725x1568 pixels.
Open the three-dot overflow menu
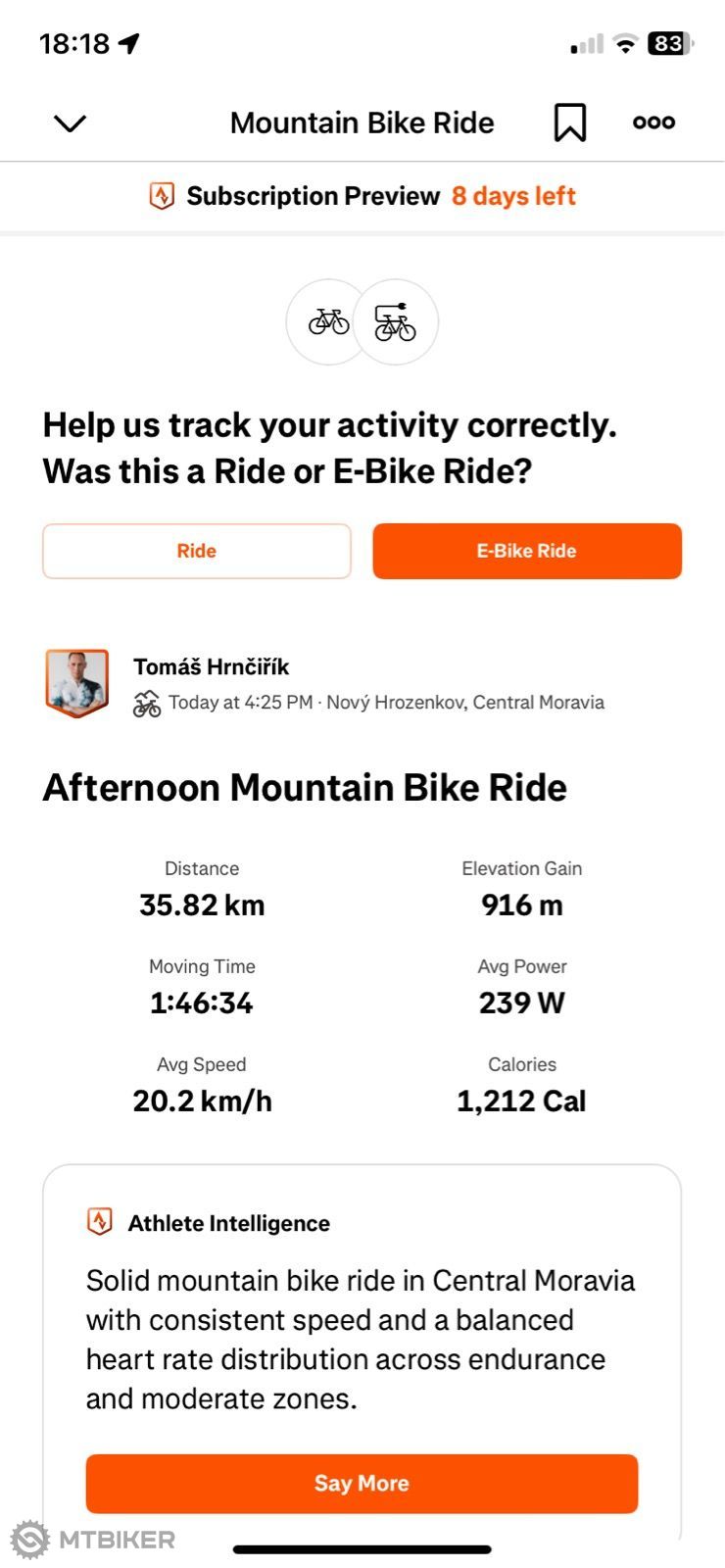(653, 122)
